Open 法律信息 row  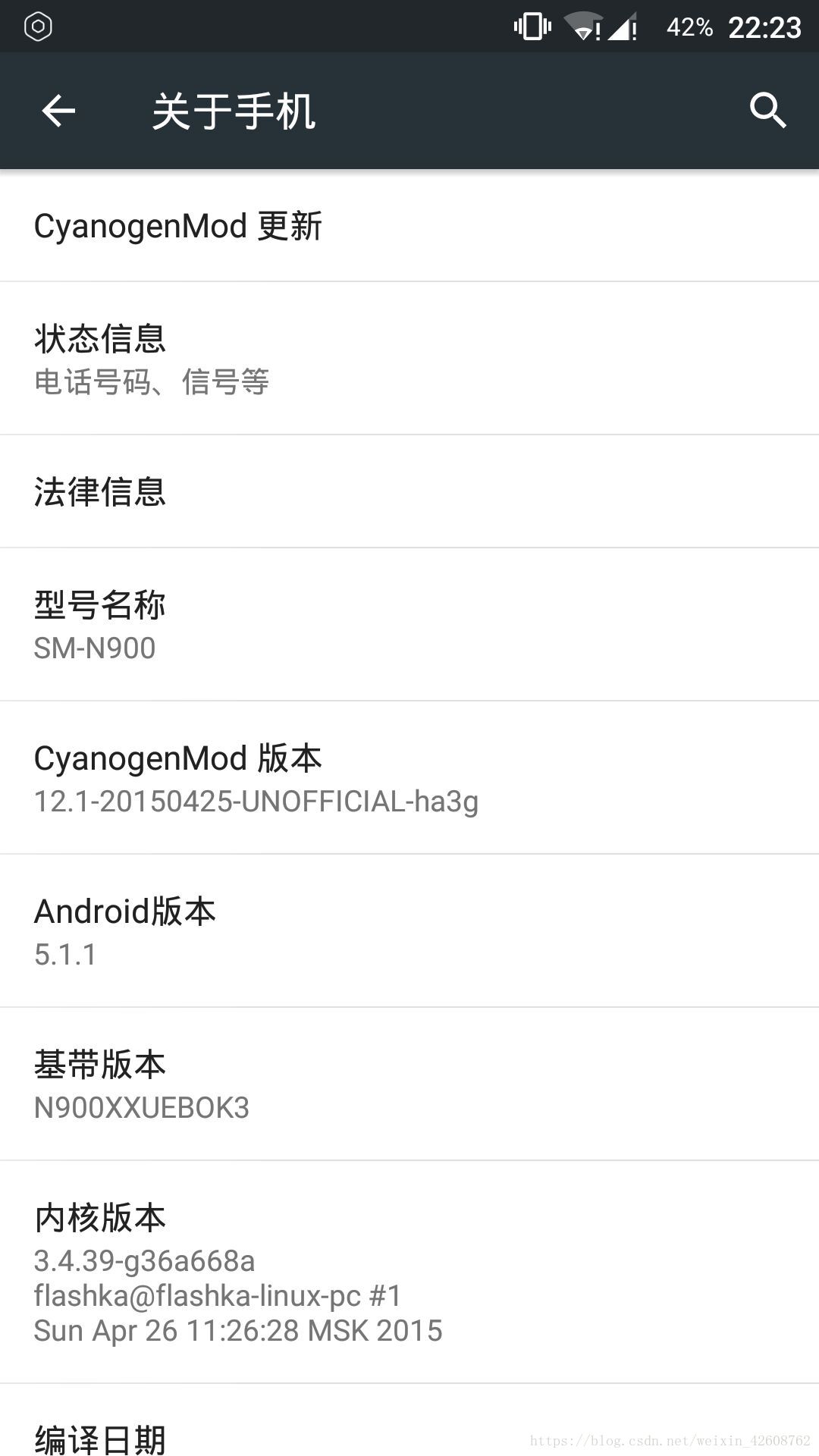pyautogui.click(x=409, y=491)
